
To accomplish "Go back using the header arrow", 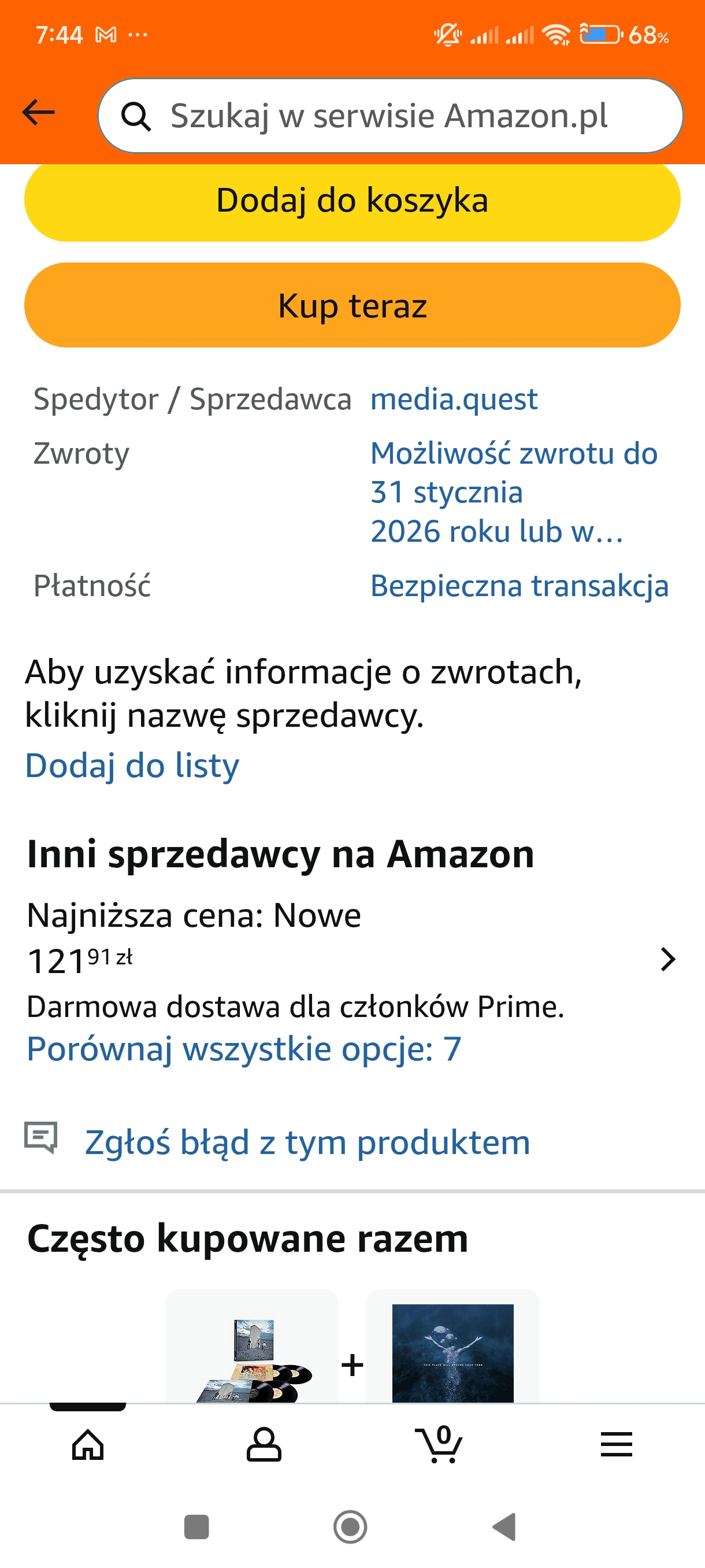I will (38, 113).
